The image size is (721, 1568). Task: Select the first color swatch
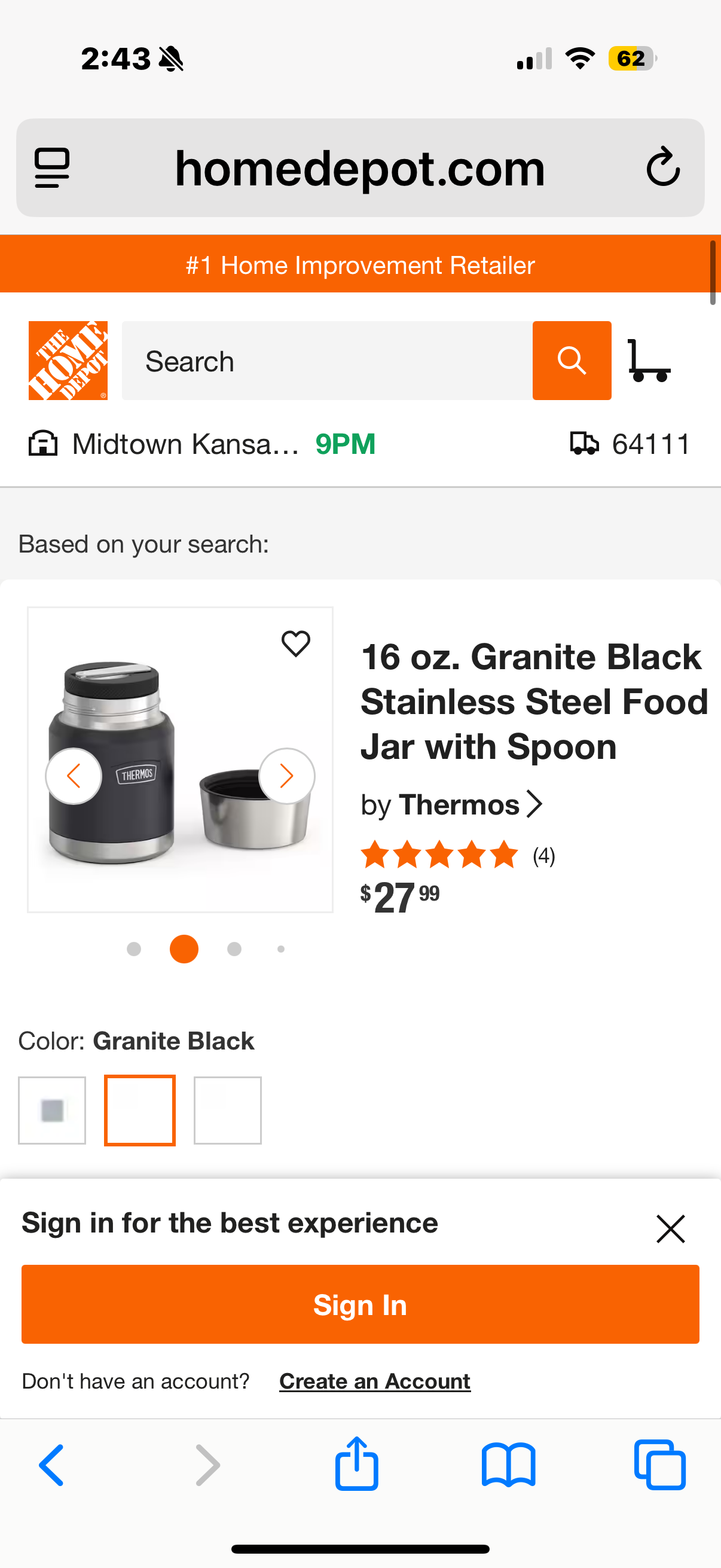52,1111
